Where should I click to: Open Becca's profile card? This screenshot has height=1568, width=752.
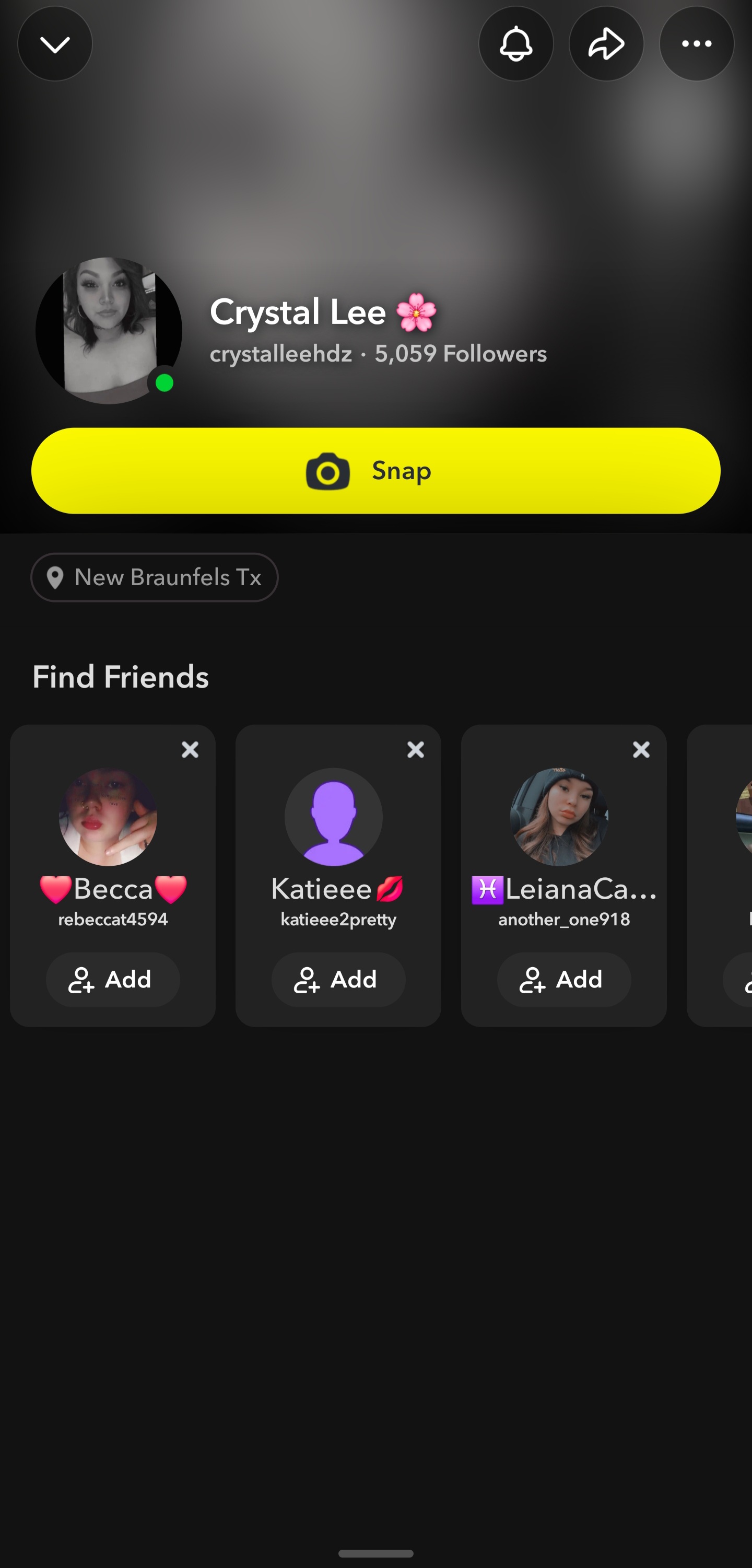pyautogui.click(x=108, y=817)
